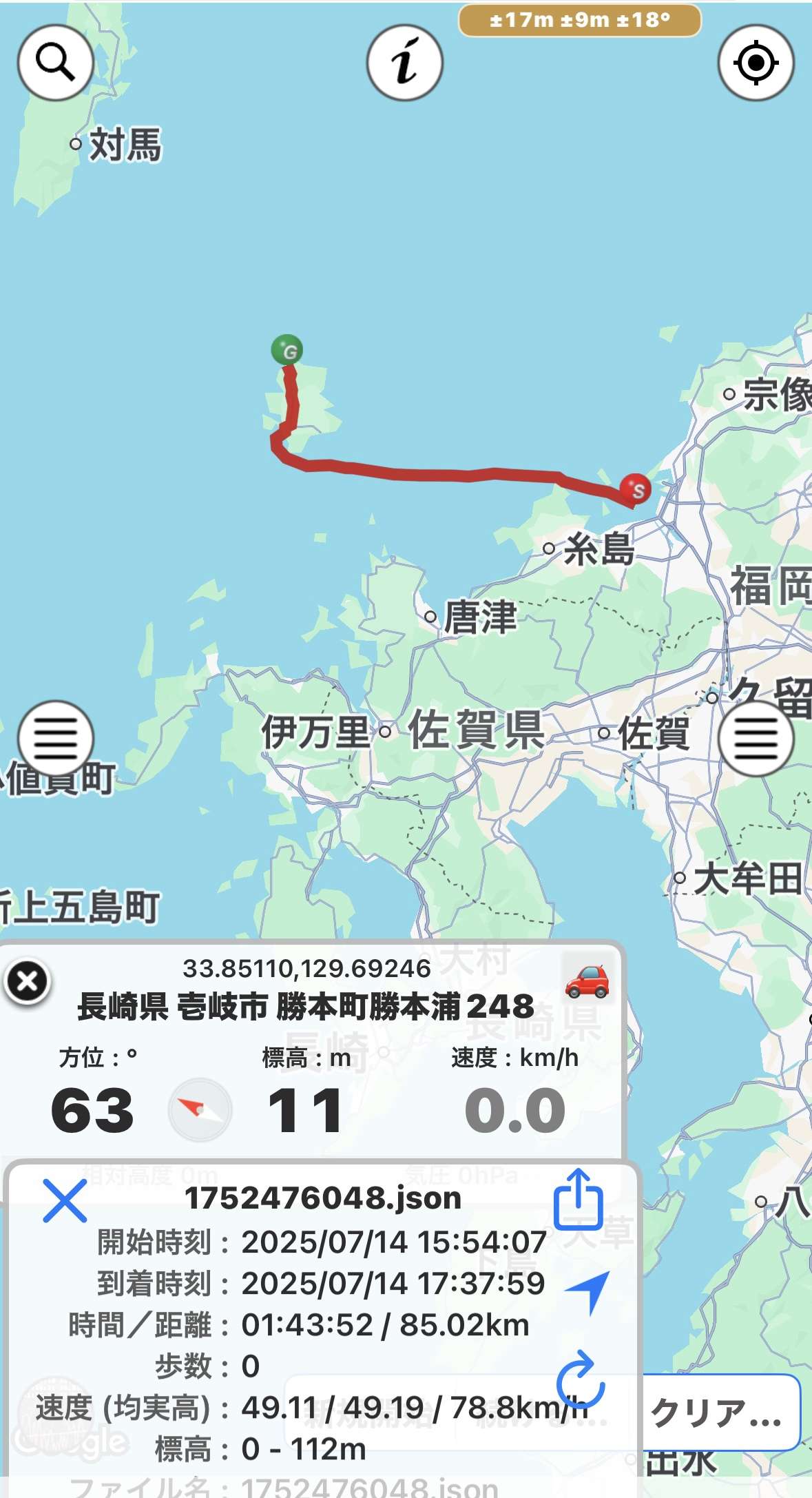The height and width of the screenshot is (1498, 812).
Task: Open the right hamburger menu
Action: pyautogui.click(x=756, y=739)
